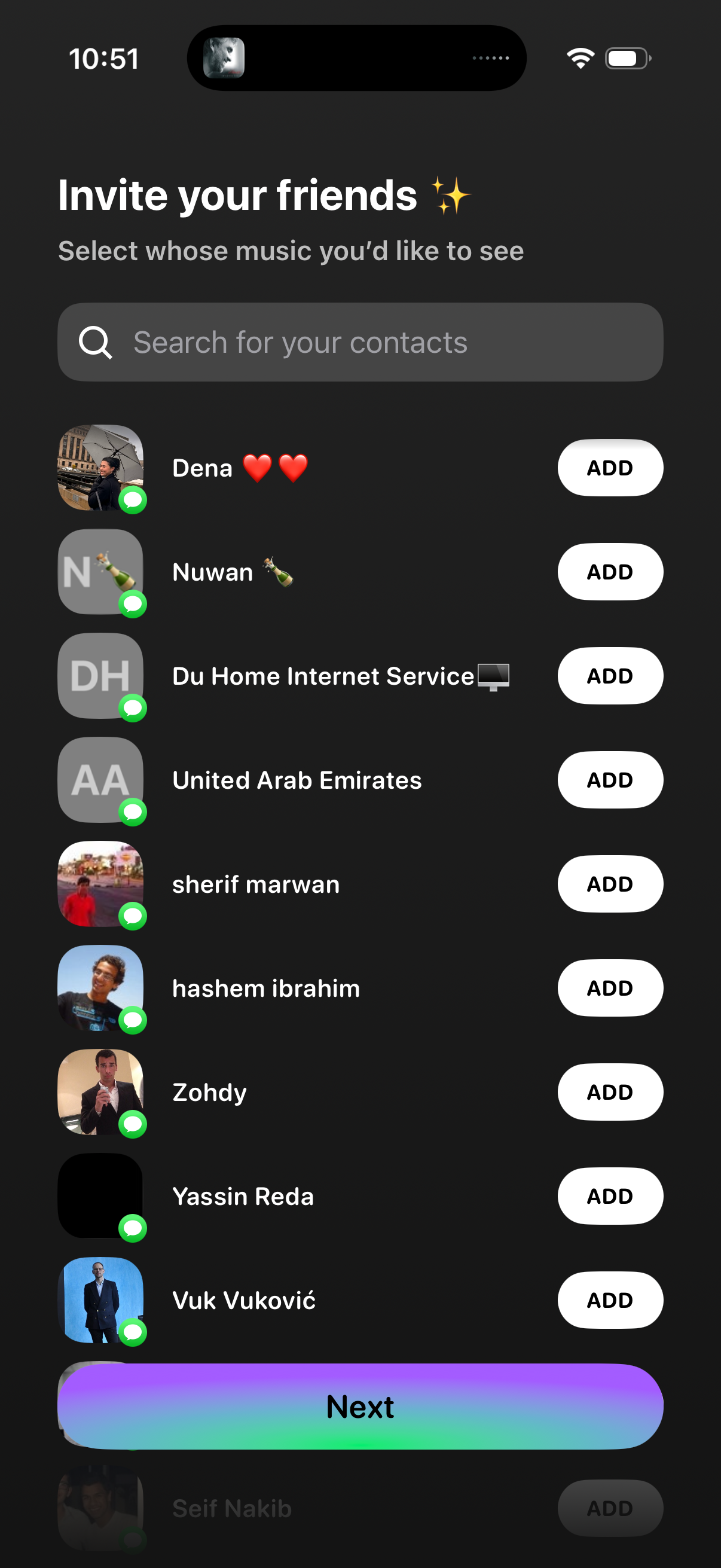Continue with the Next button

tap(360, 1407)
